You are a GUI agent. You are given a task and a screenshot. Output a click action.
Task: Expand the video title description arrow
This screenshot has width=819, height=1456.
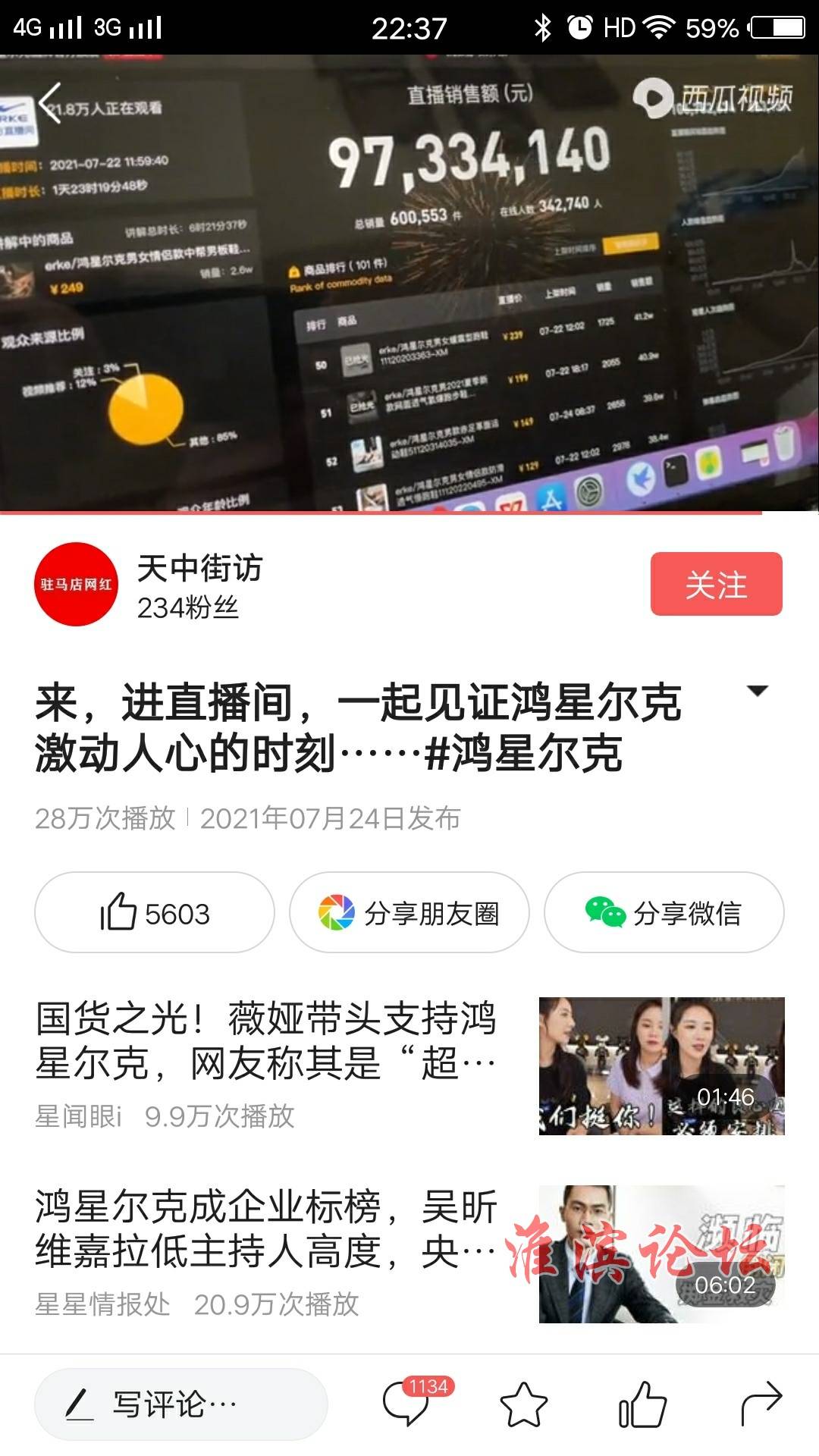[x=757, y=690]
